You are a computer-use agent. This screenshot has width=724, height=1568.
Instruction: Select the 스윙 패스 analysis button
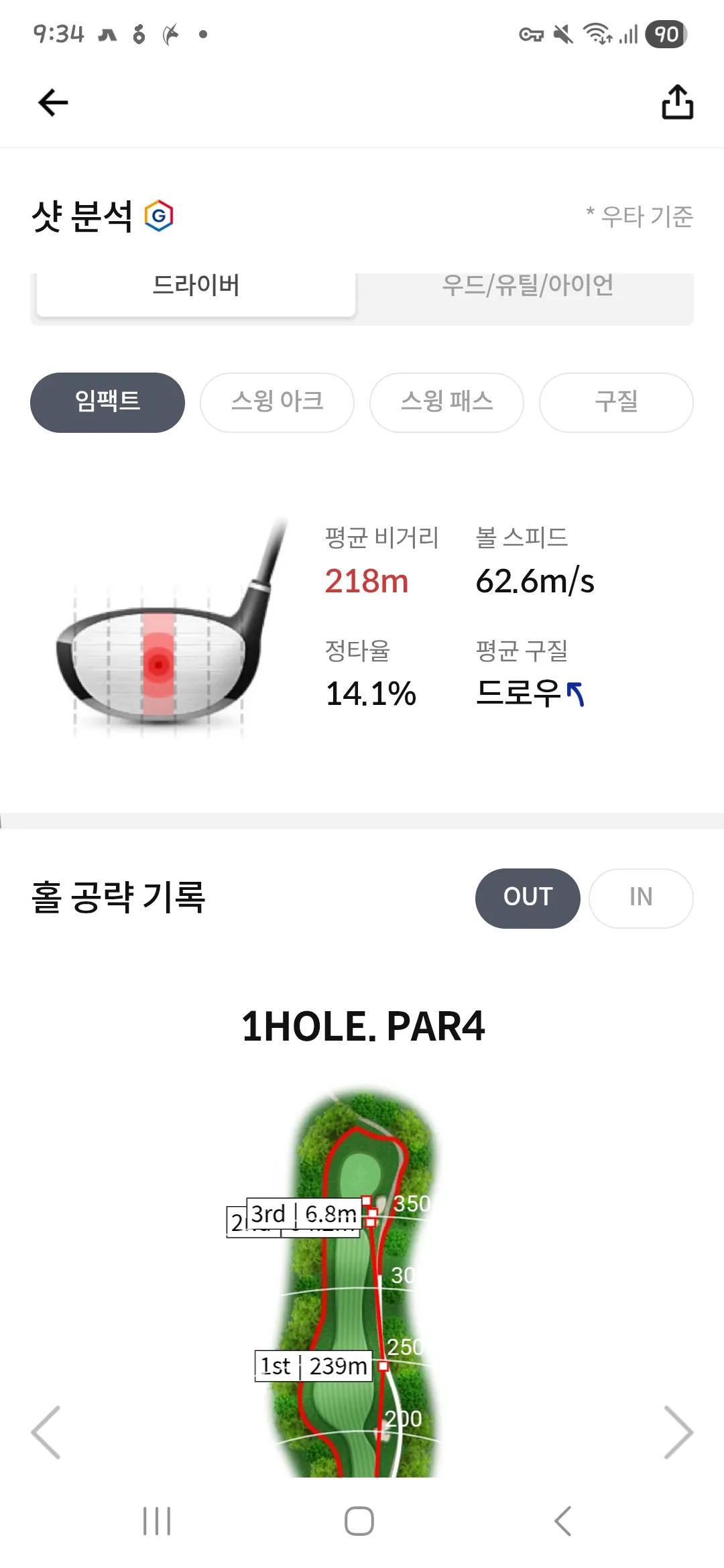[446, 402]
